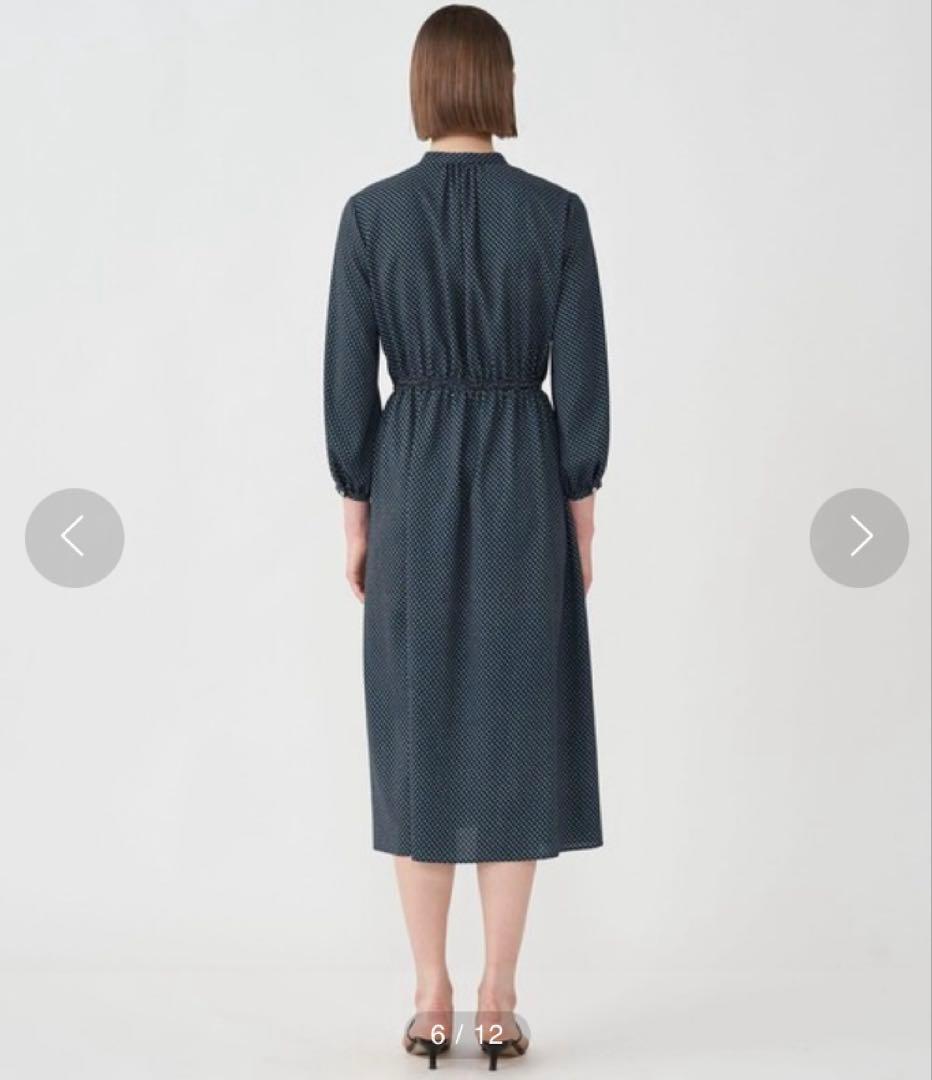Image resolution: width=932 pixels, height=1080 pixels.
Task: Go to the previous product photo
Action: [x=74, y=538]
